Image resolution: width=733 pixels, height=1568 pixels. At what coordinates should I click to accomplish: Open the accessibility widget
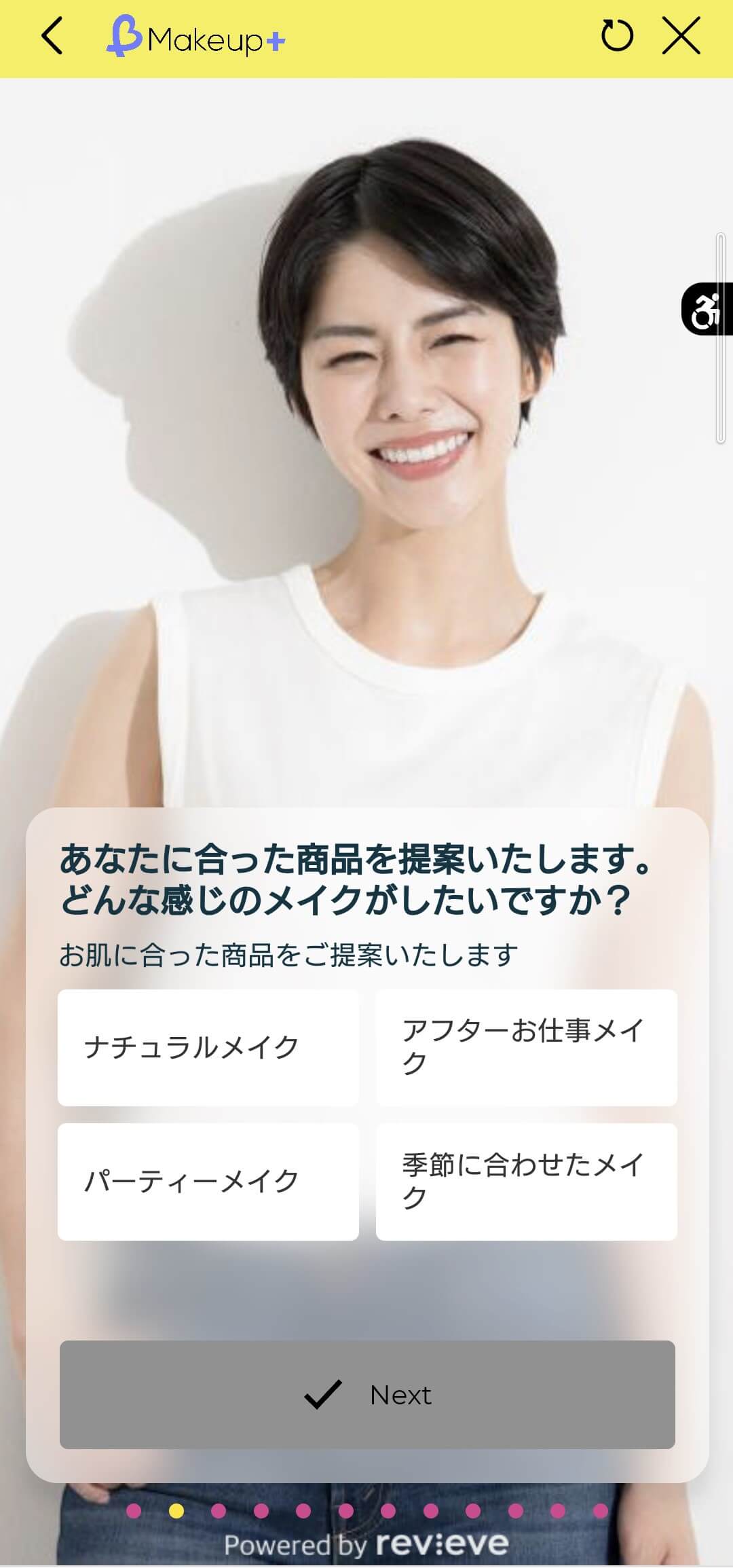click(x=707, y=309)
